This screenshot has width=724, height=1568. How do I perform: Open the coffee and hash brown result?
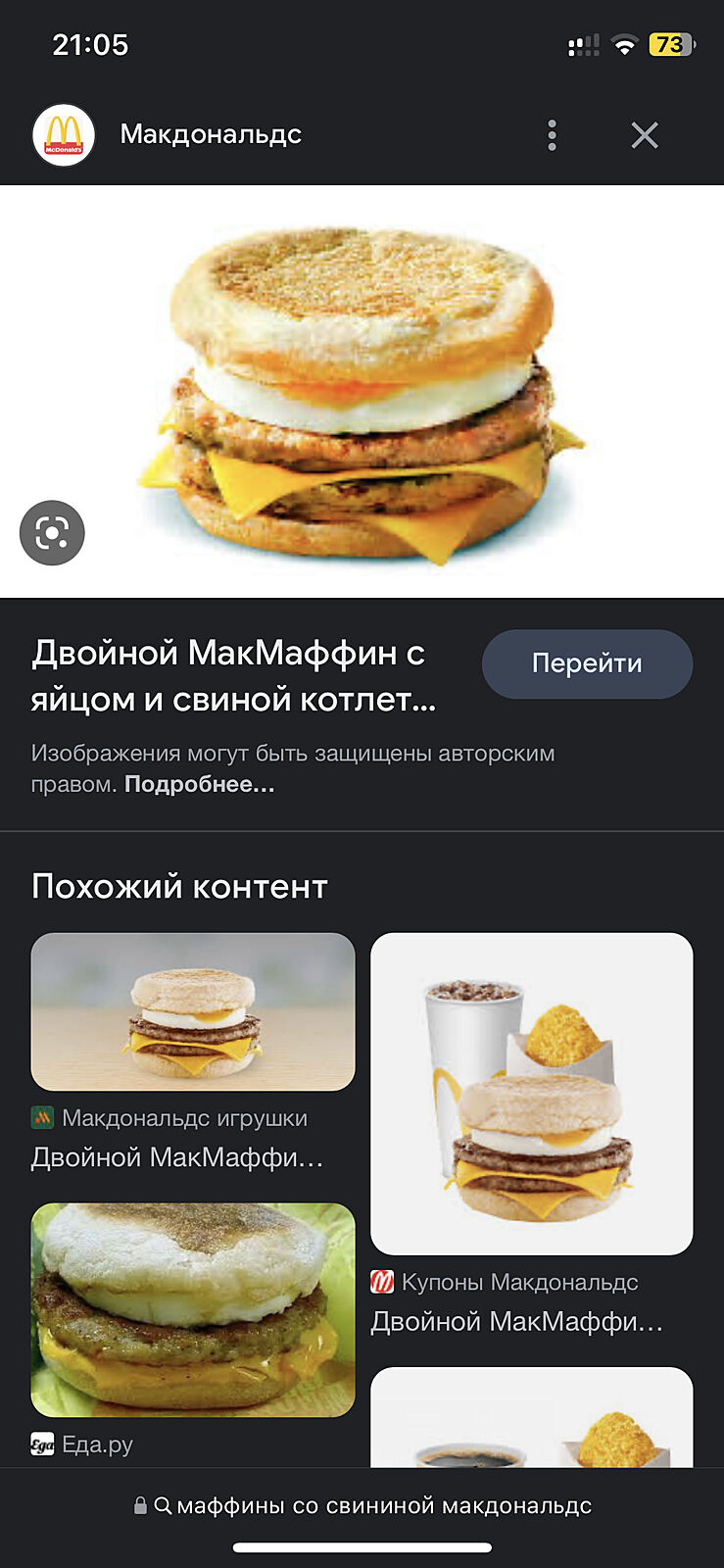click(532, 1419)
